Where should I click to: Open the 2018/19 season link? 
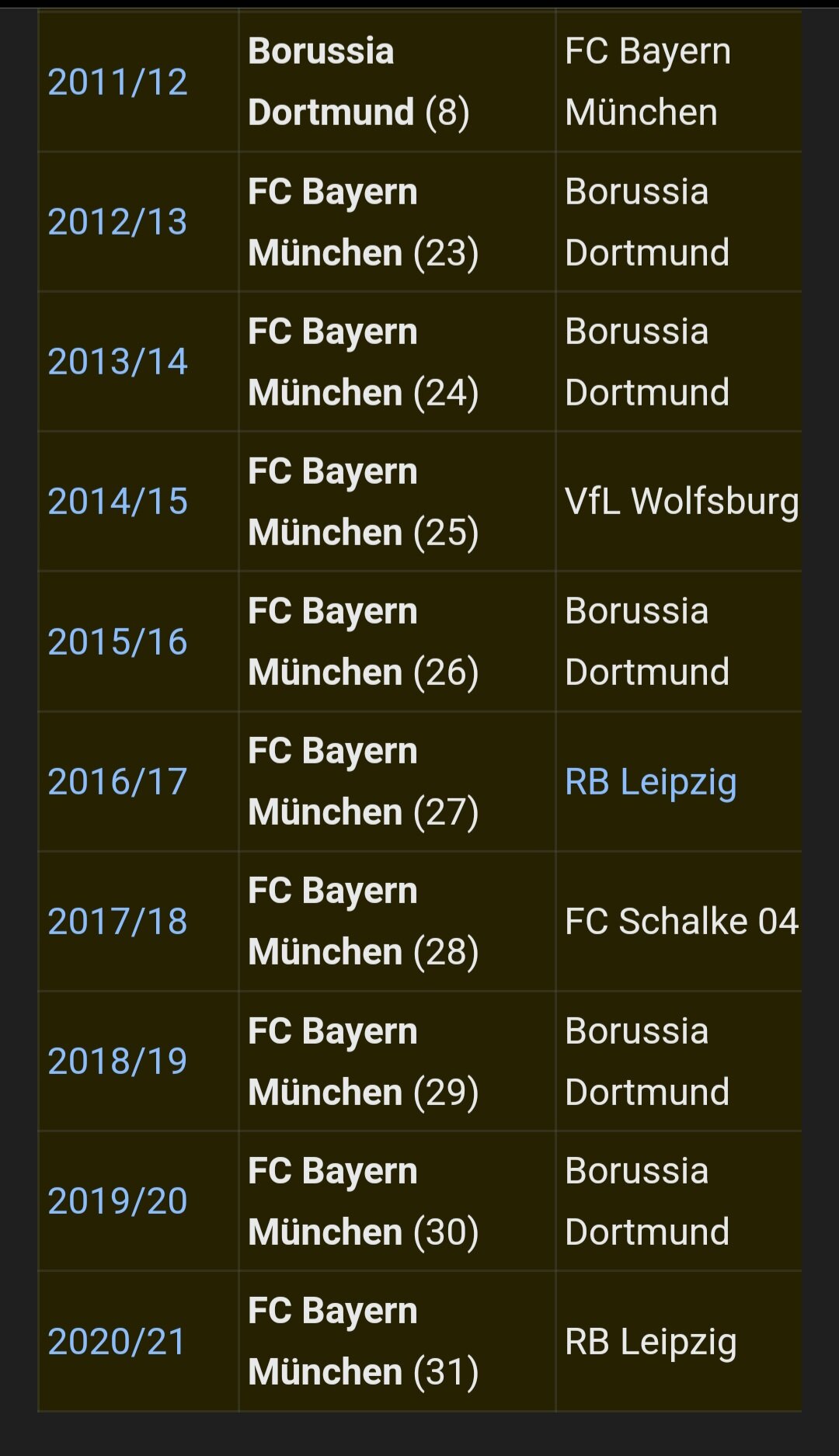[117, 1061]
